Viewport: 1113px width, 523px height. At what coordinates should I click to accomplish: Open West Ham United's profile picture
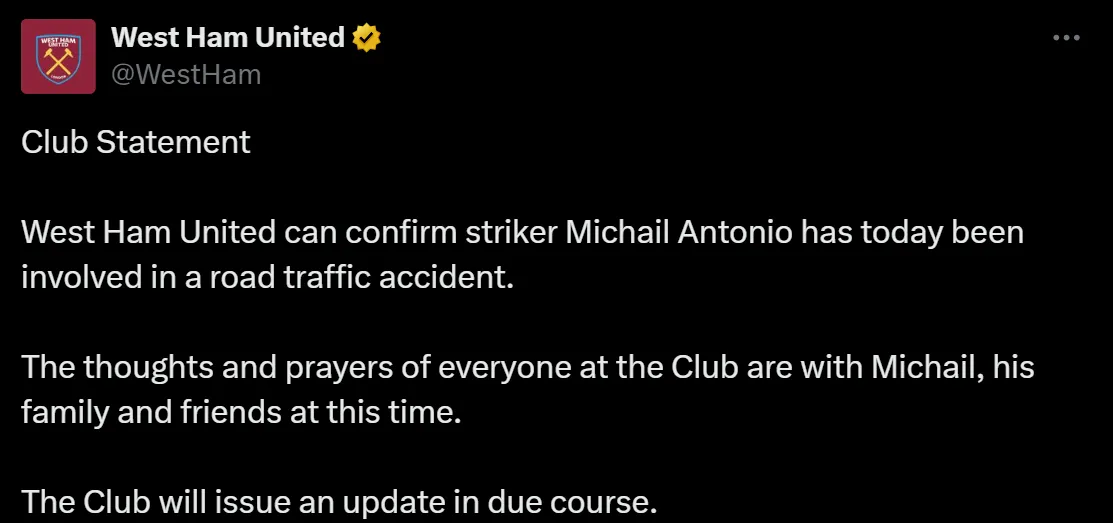(x=58, y=56)
